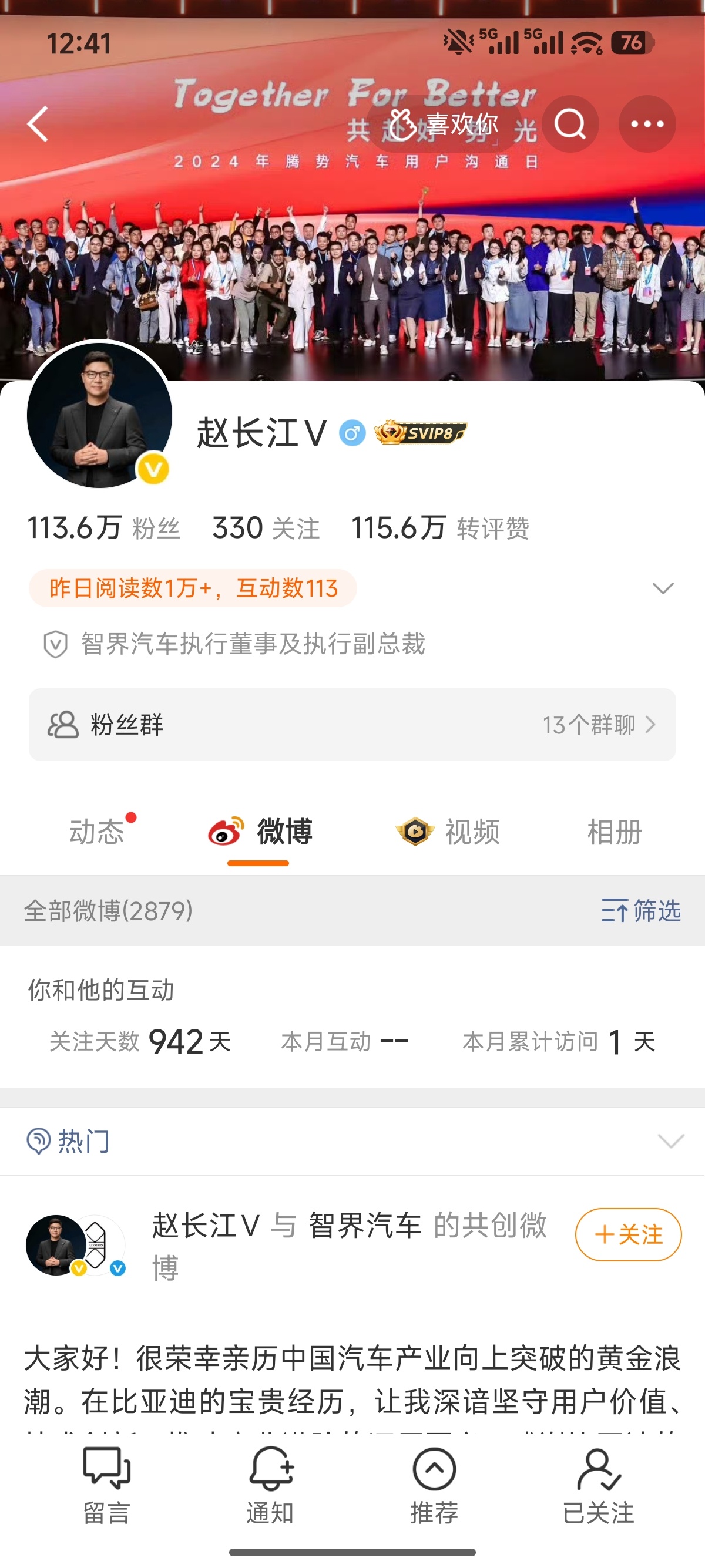The height and width of the screenshot is (1568, 705).
Task: Open the 相册 album tab
Action: [615, 833]
